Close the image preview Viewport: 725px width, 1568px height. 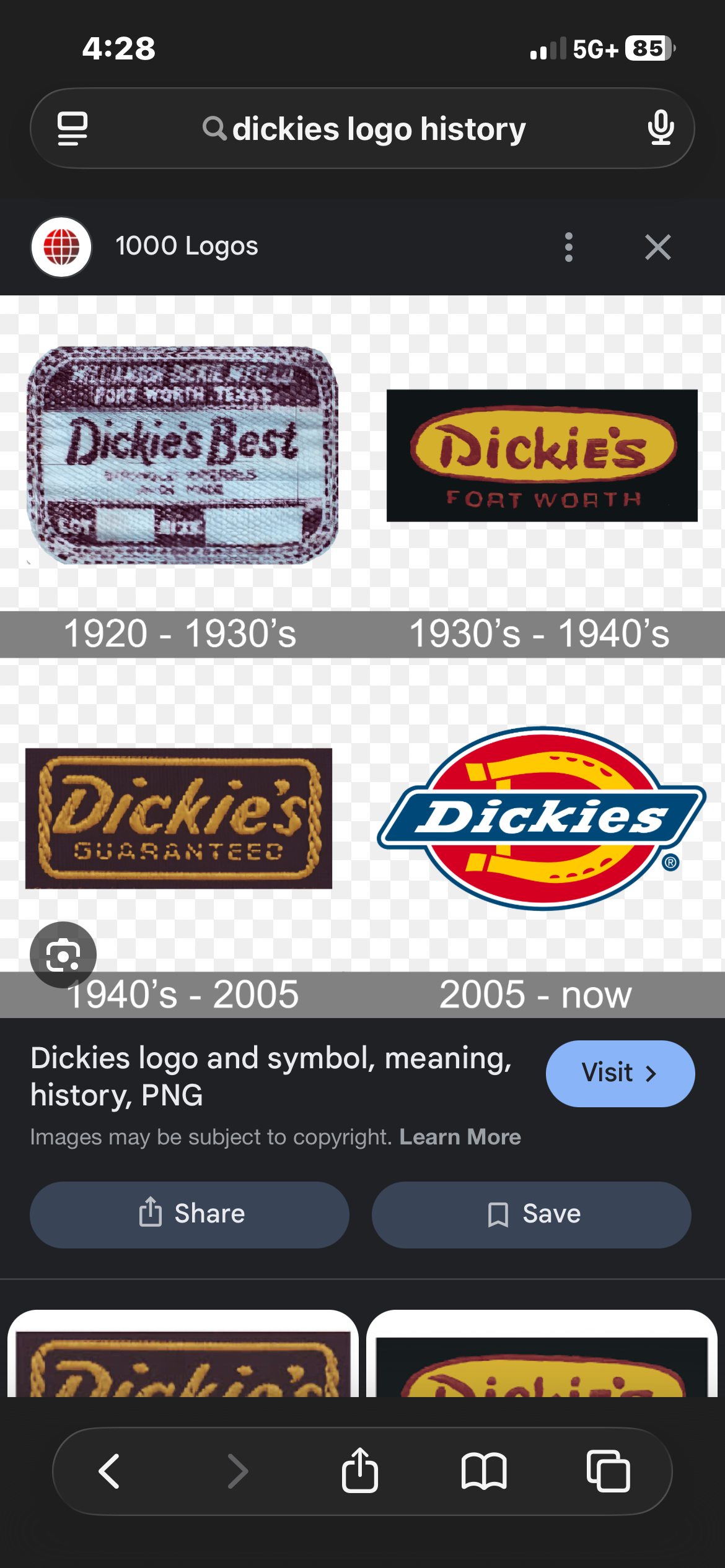point(657,247)
